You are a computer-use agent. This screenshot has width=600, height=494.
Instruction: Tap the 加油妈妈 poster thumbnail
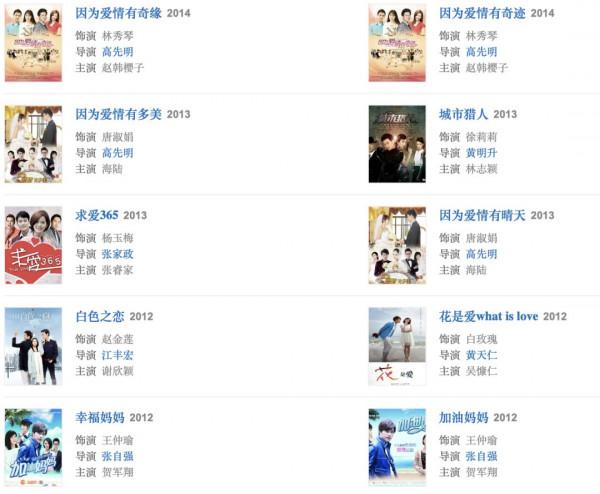click(x=397, y=447)
